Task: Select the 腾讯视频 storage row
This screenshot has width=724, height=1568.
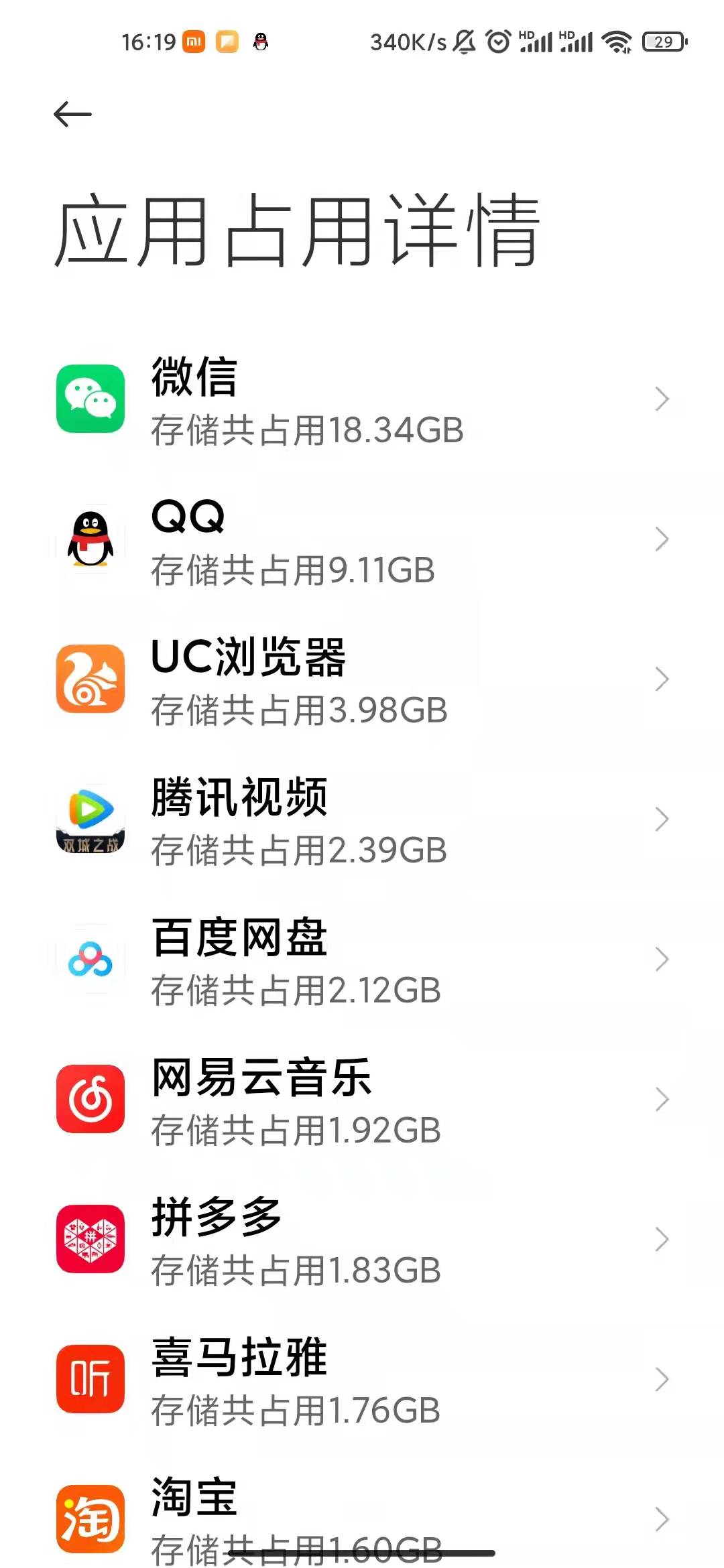Action: (x=362, y=820)
